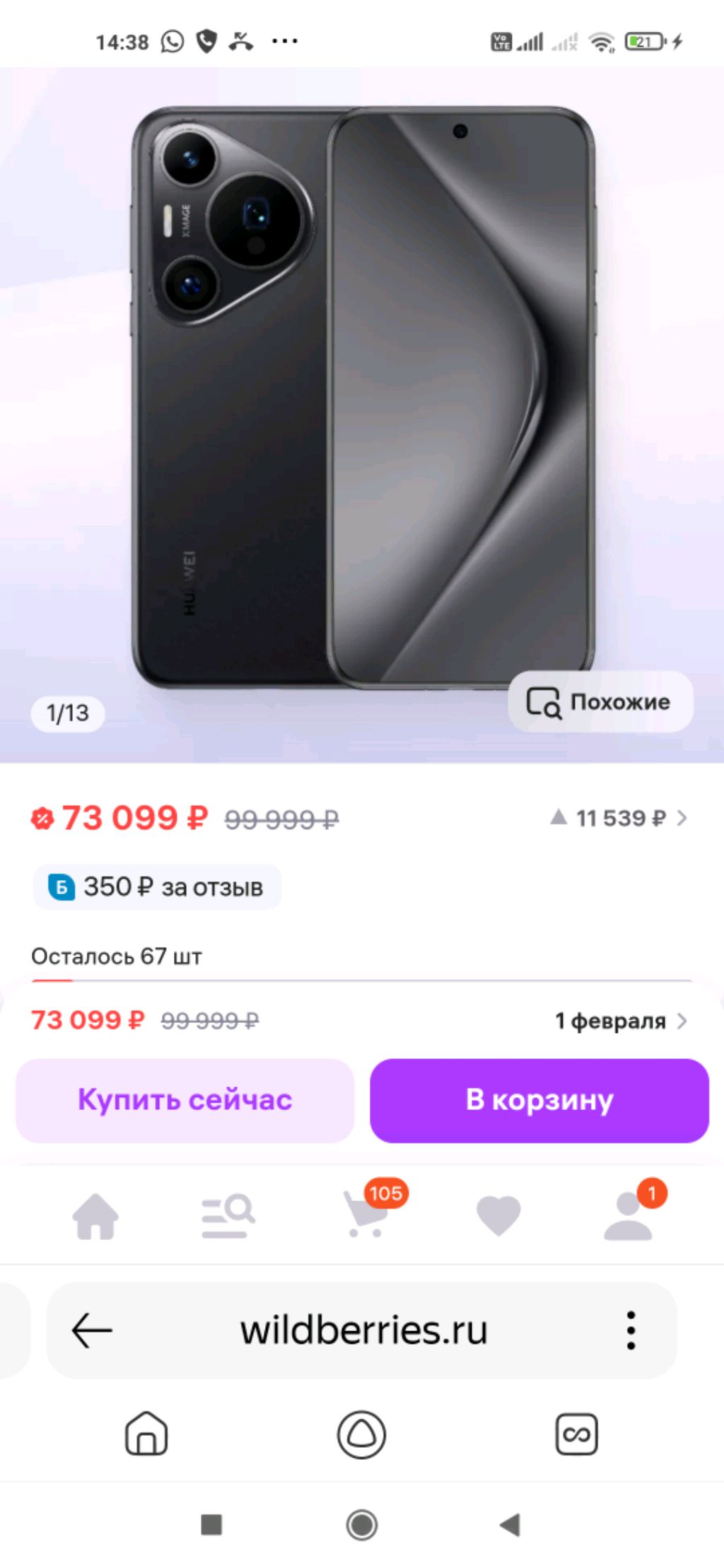Tap the 350 ₽ за отзыв chip
This screenshot has width=724, height=1568.
tap(157, 887)
